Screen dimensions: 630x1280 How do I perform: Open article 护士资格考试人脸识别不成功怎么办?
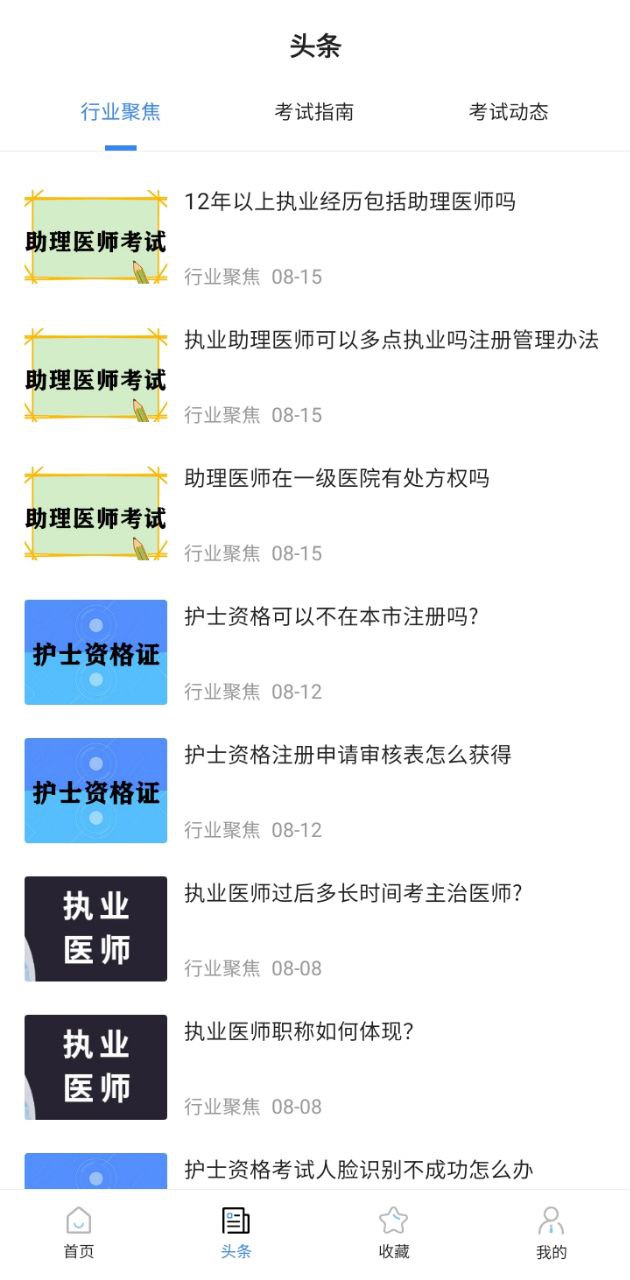[x=315, y=1168]
